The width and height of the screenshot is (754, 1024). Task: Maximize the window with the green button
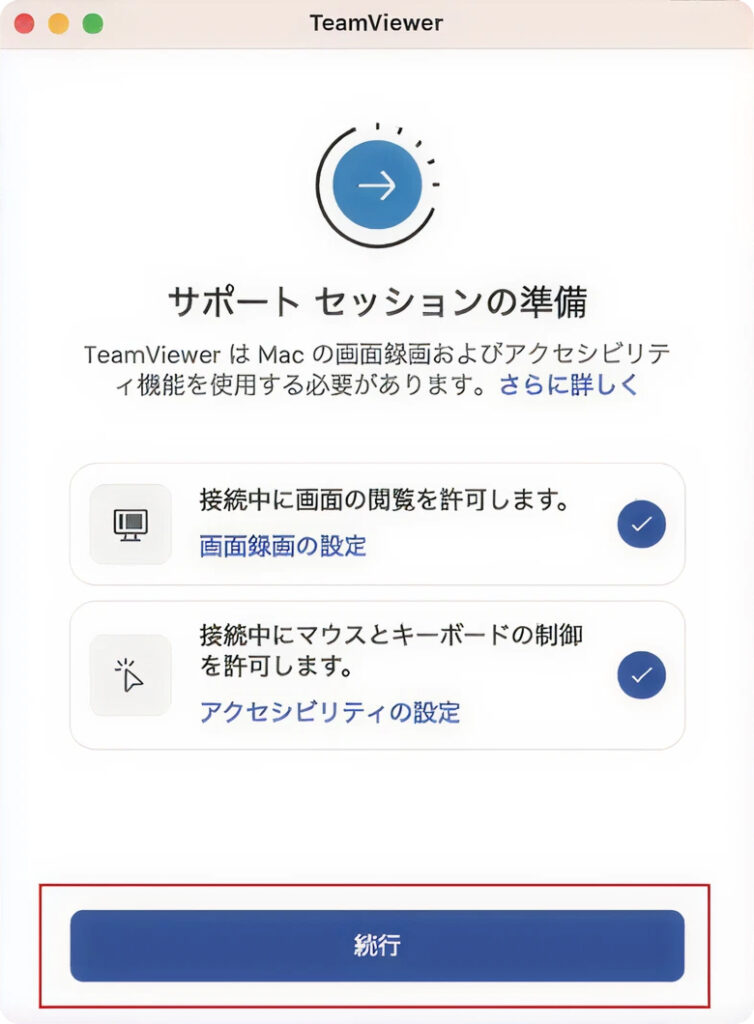click(x=93, y=23)
